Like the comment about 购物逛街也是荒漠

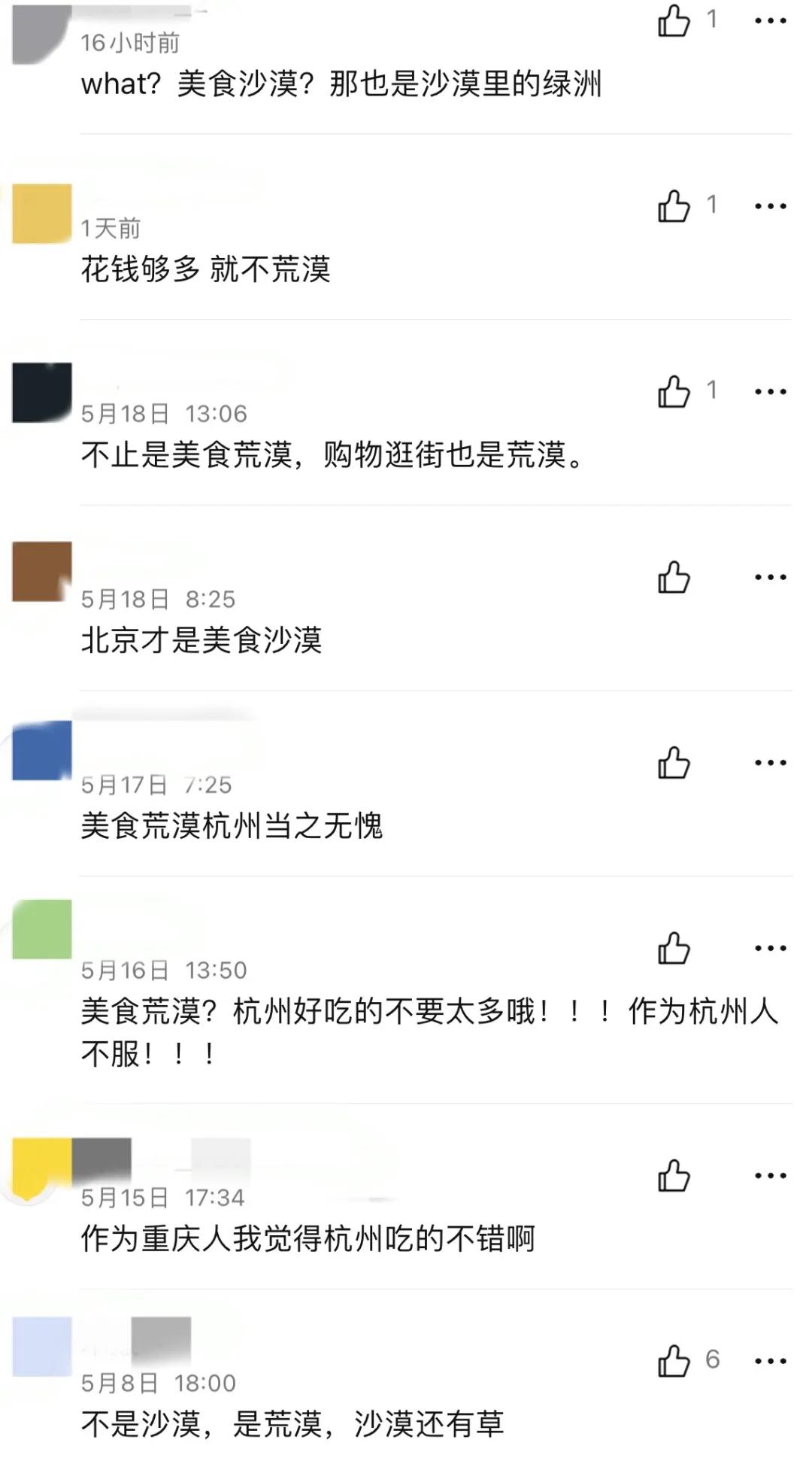point(674,390)
